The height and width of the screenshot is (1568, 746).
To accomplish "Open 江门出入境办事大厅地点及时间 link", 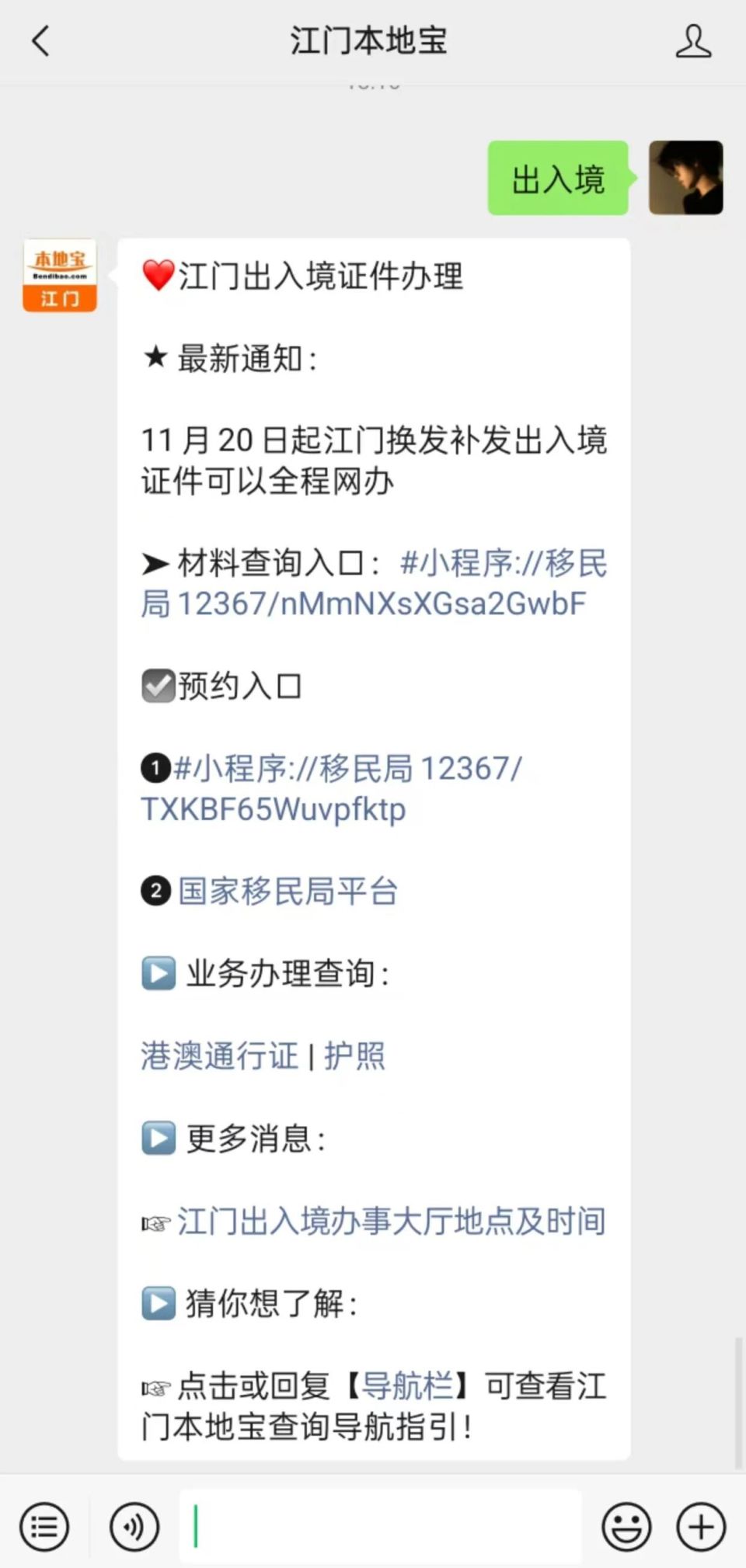I will pos(391,1221).
